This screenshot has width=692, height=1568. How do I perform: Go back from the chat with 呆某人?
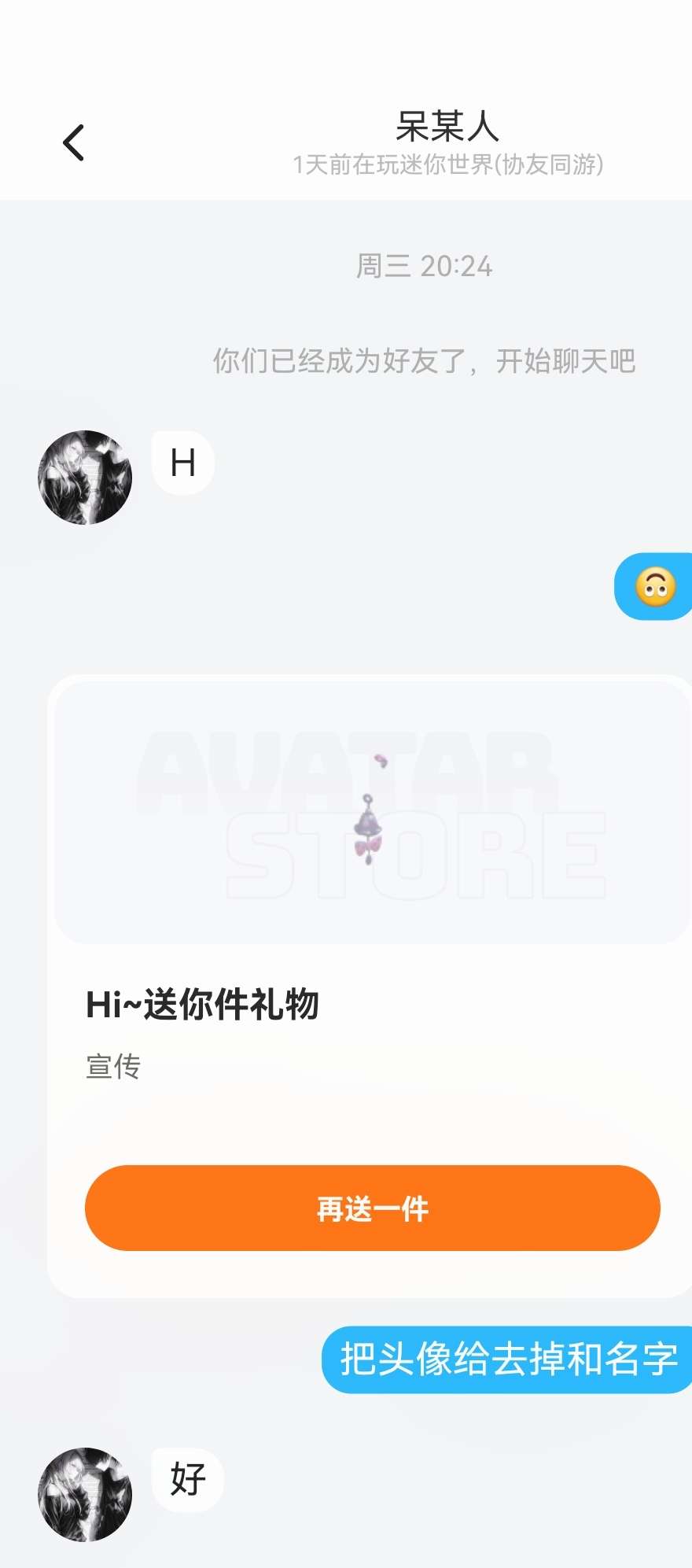[74, 143]
